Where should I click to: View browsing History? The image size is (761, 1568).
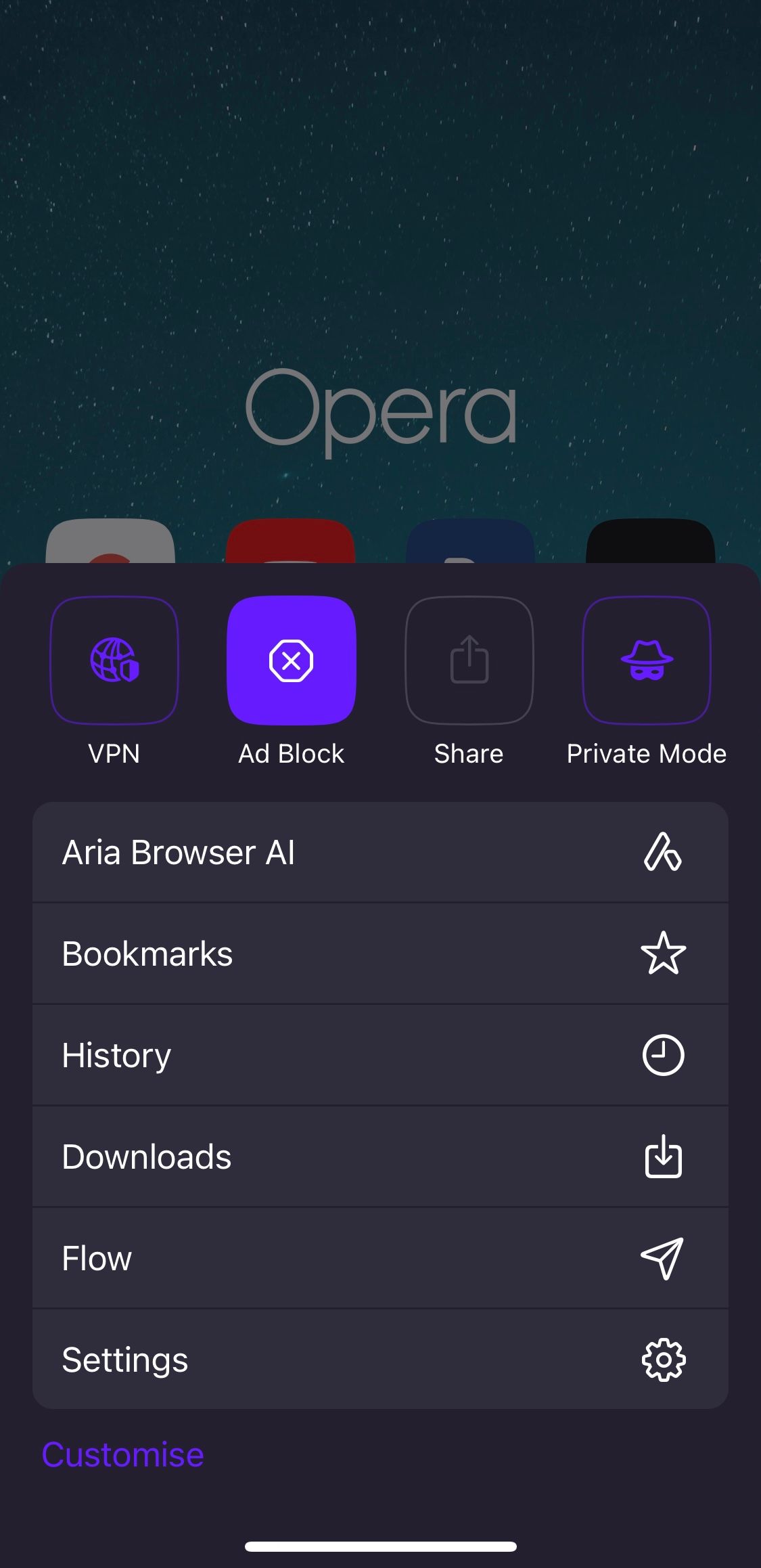click(380, 1055)
